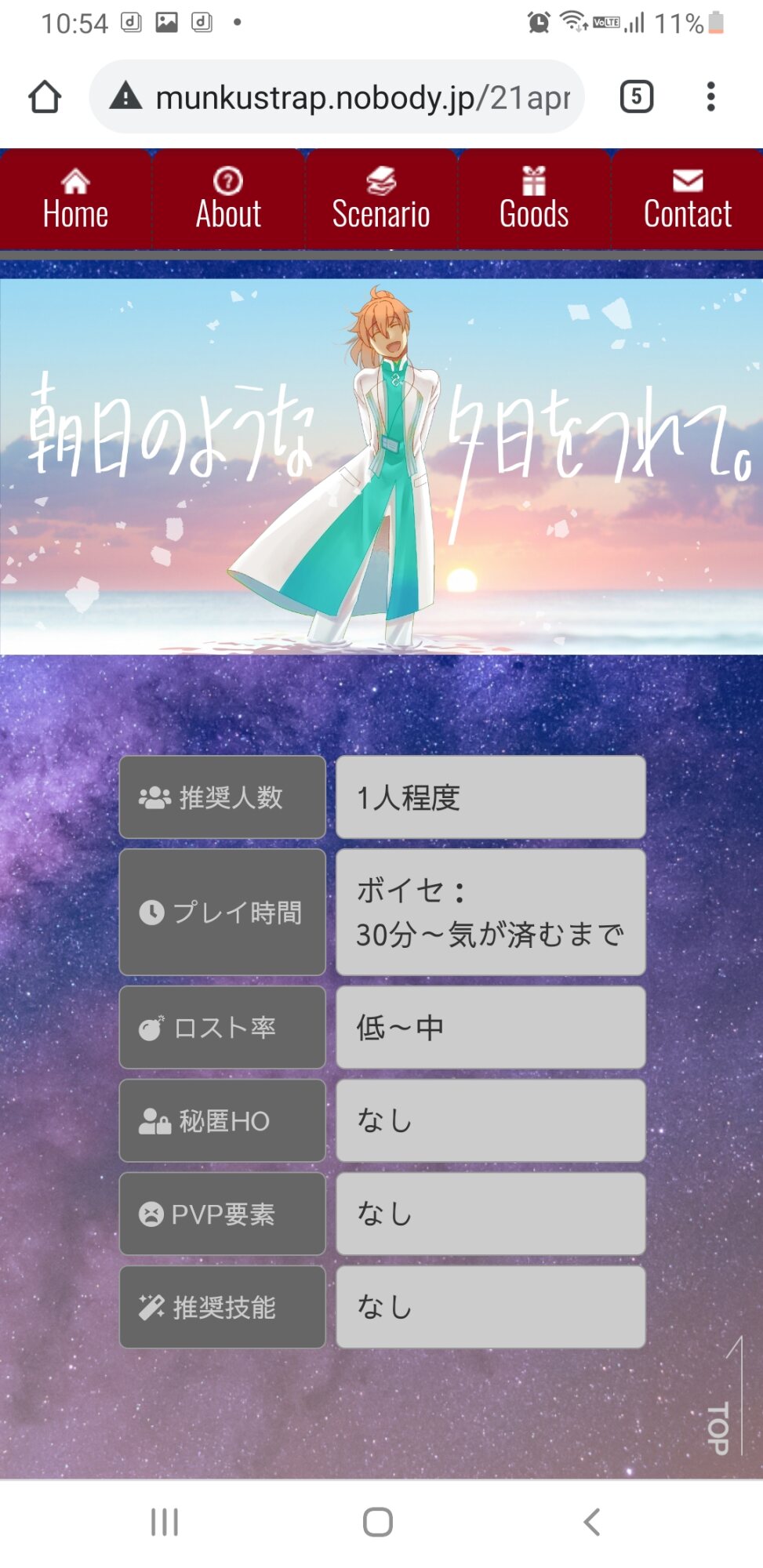Image resolution: width=763 pixels, height=1568 pixels.
Task: Go back using the system back button
Action: 592,1523
